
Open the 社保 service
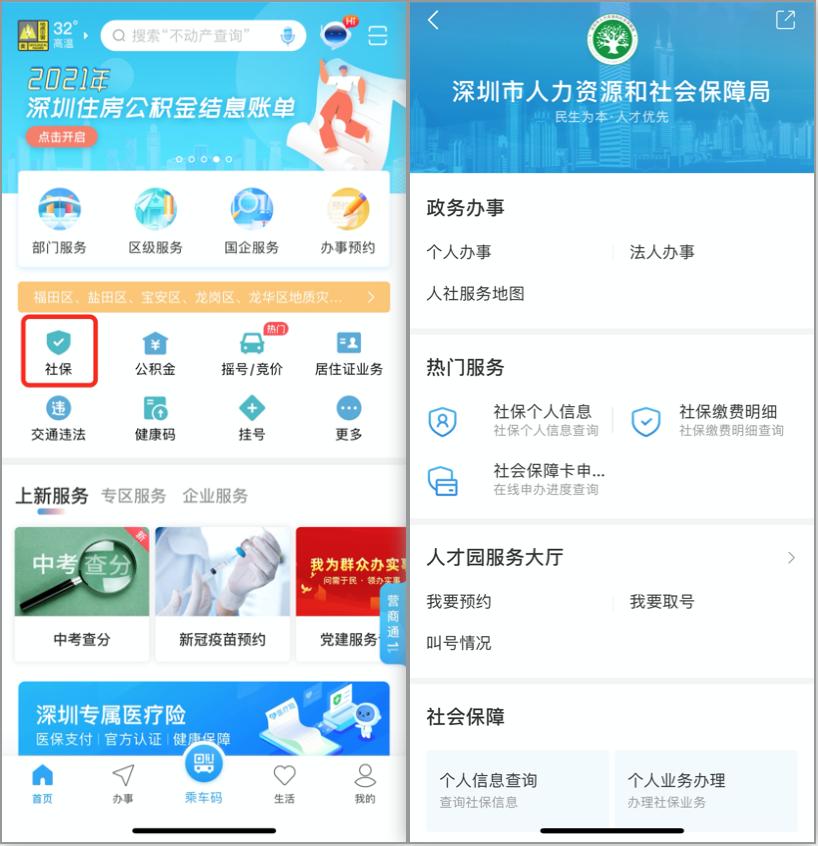[59, 351]
